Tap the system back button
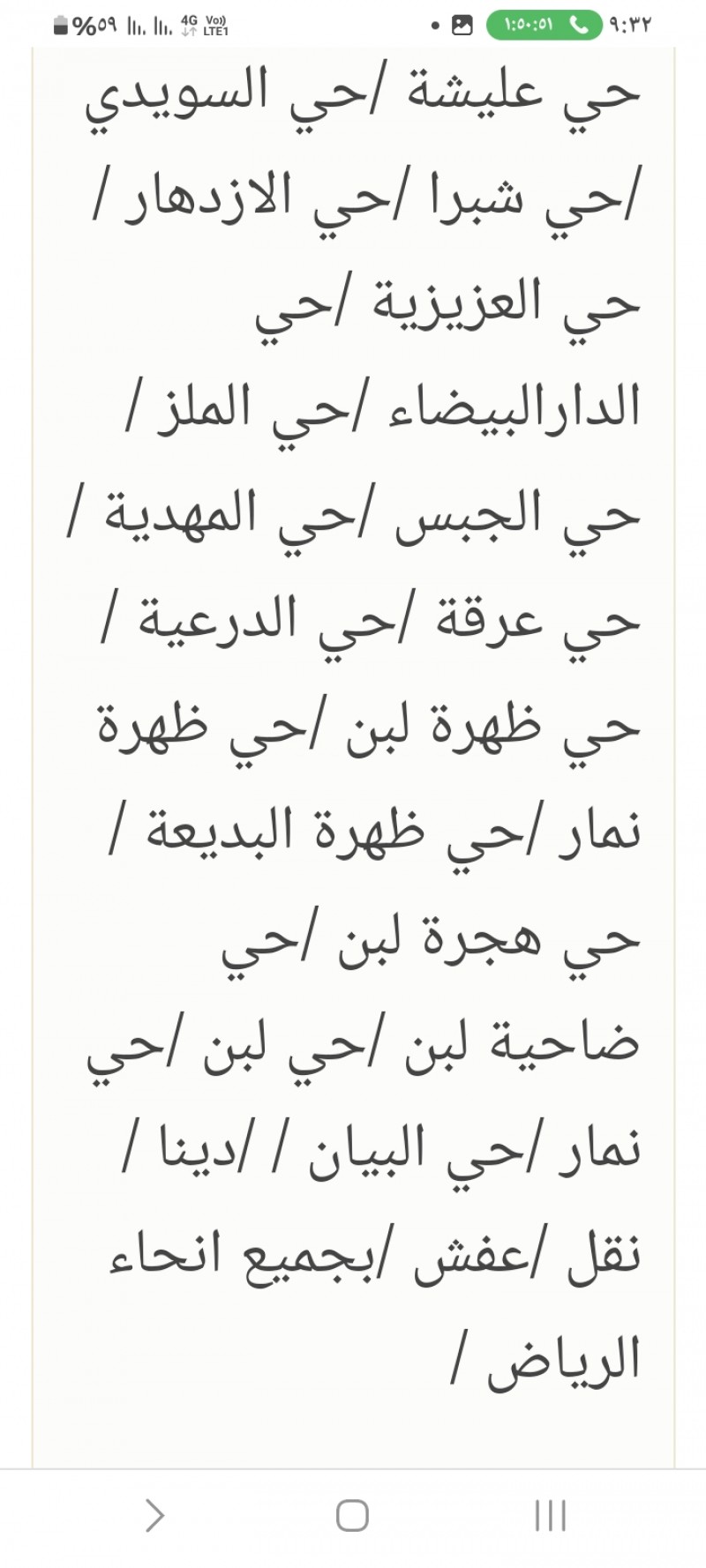Viewport: 706px width, 1568px height. [155, 1516]
